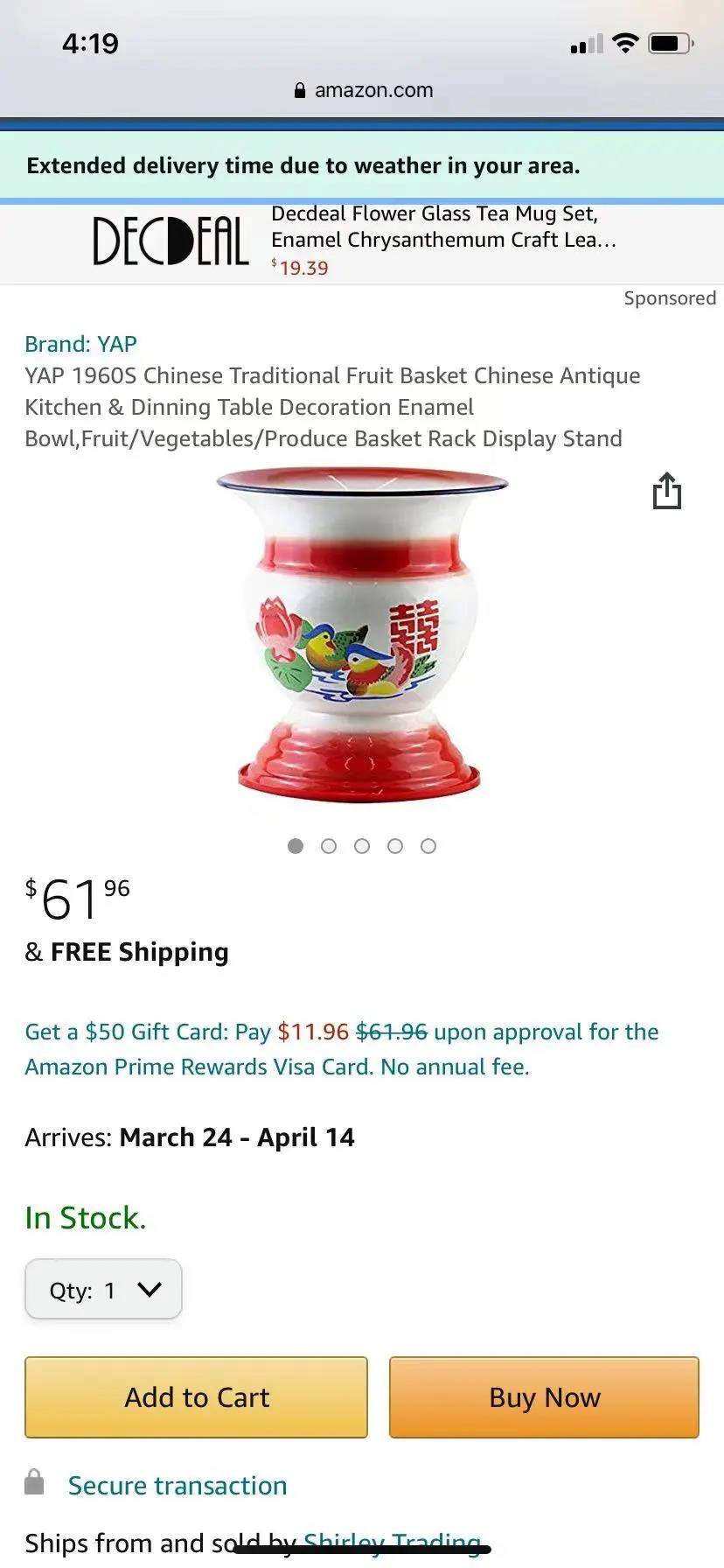Open the Shirley Trading seller link
Viewport: 724px width, 1568px height.
click(392, 1543)
